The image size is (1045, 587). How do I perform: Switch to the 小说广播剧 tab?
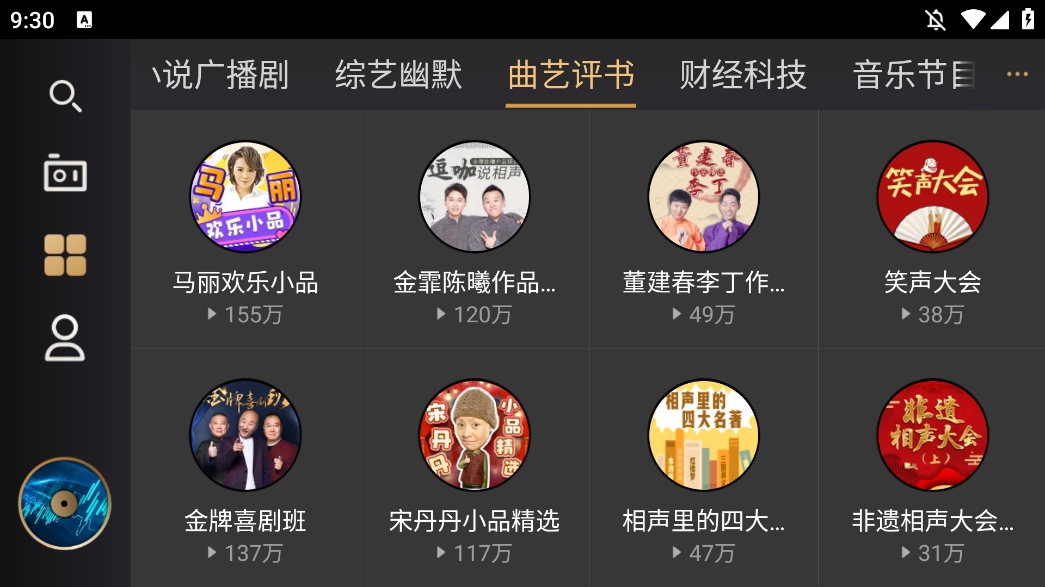(222, 75)
